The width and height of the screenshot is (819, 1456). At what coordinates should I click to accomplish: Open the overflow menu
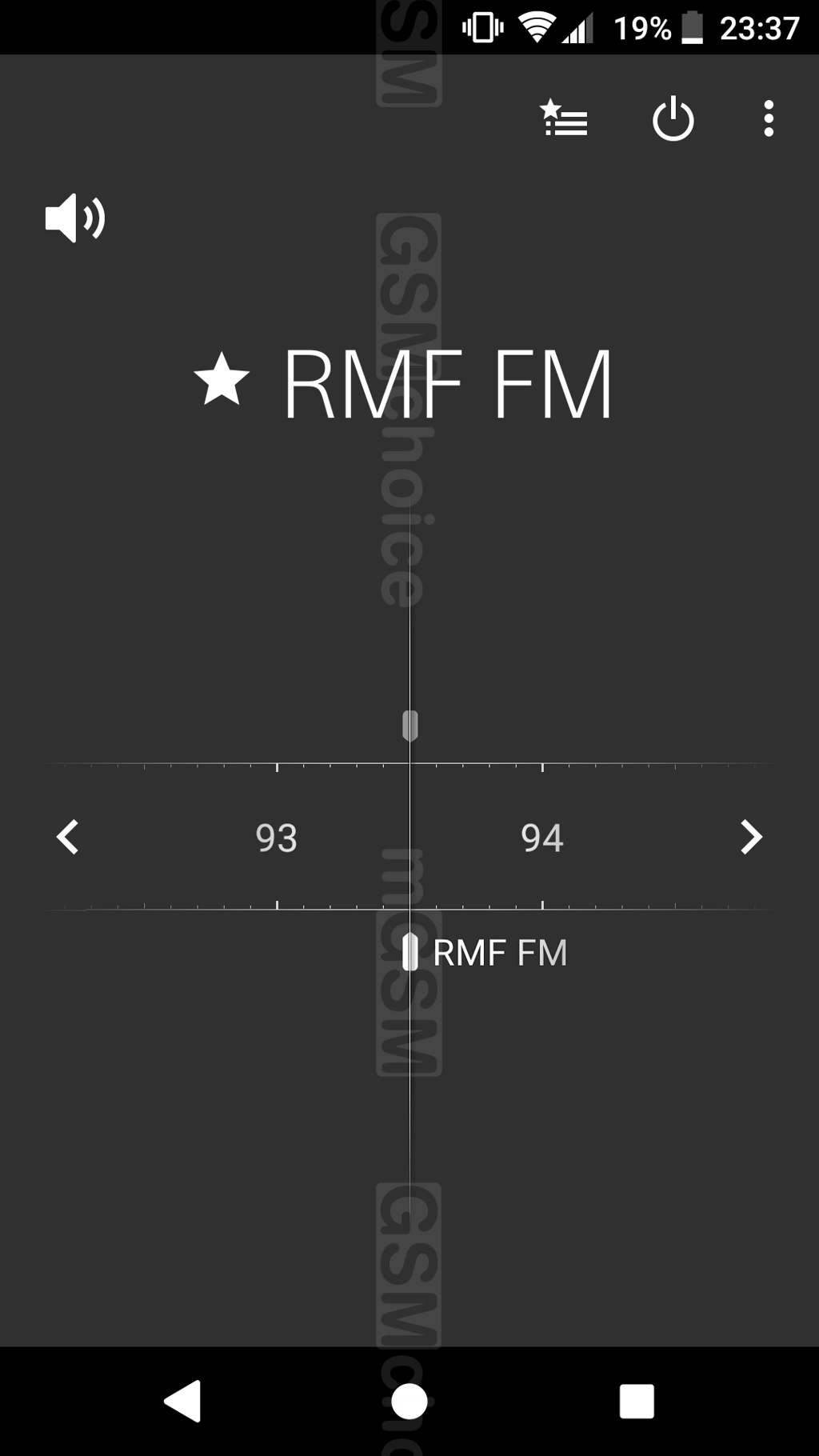tap(769, 118)
